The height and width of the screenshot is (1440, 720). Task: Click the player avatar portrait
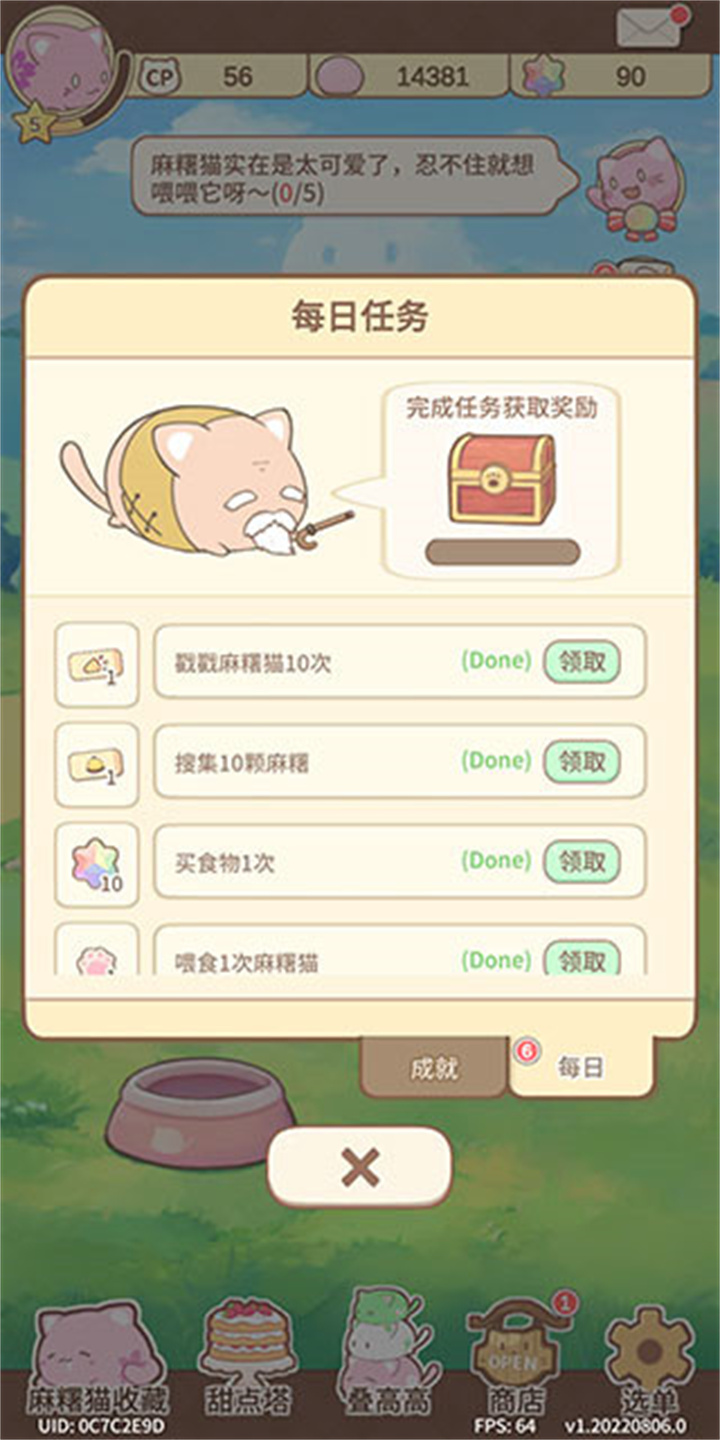tap(62, 62)
